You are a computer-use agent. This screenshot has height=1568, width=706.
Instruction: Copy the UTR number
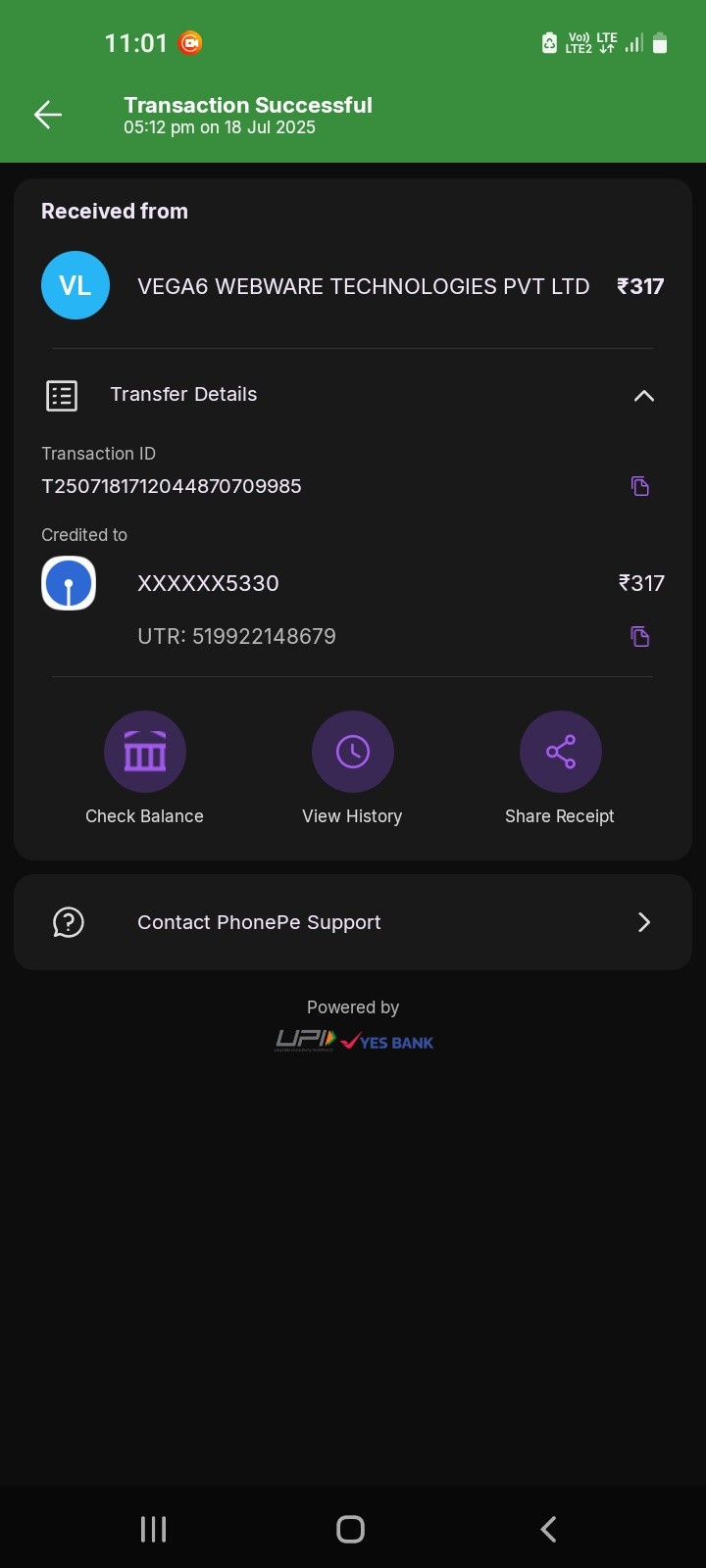(x=640, y=637)
